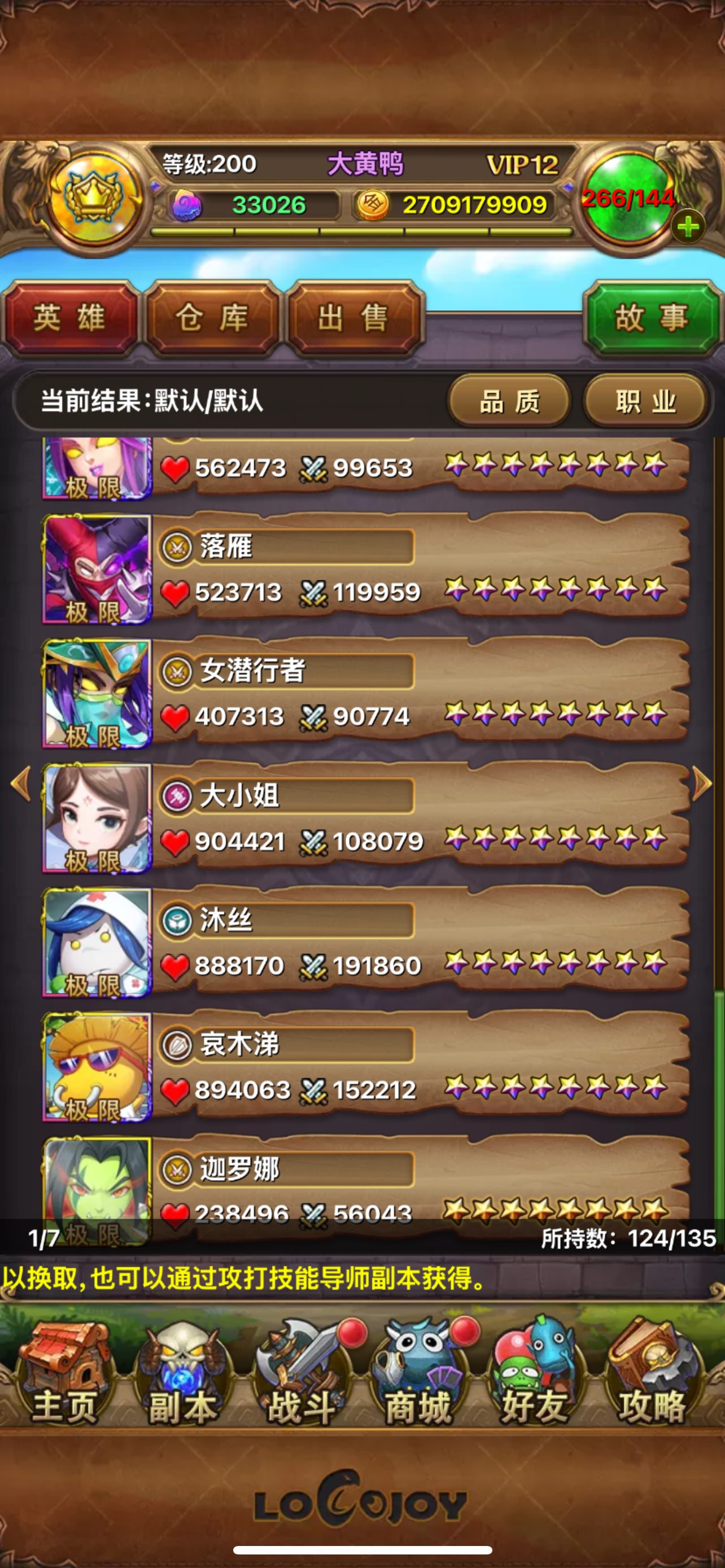Go to previous page with left arrow

click(21, 783)
